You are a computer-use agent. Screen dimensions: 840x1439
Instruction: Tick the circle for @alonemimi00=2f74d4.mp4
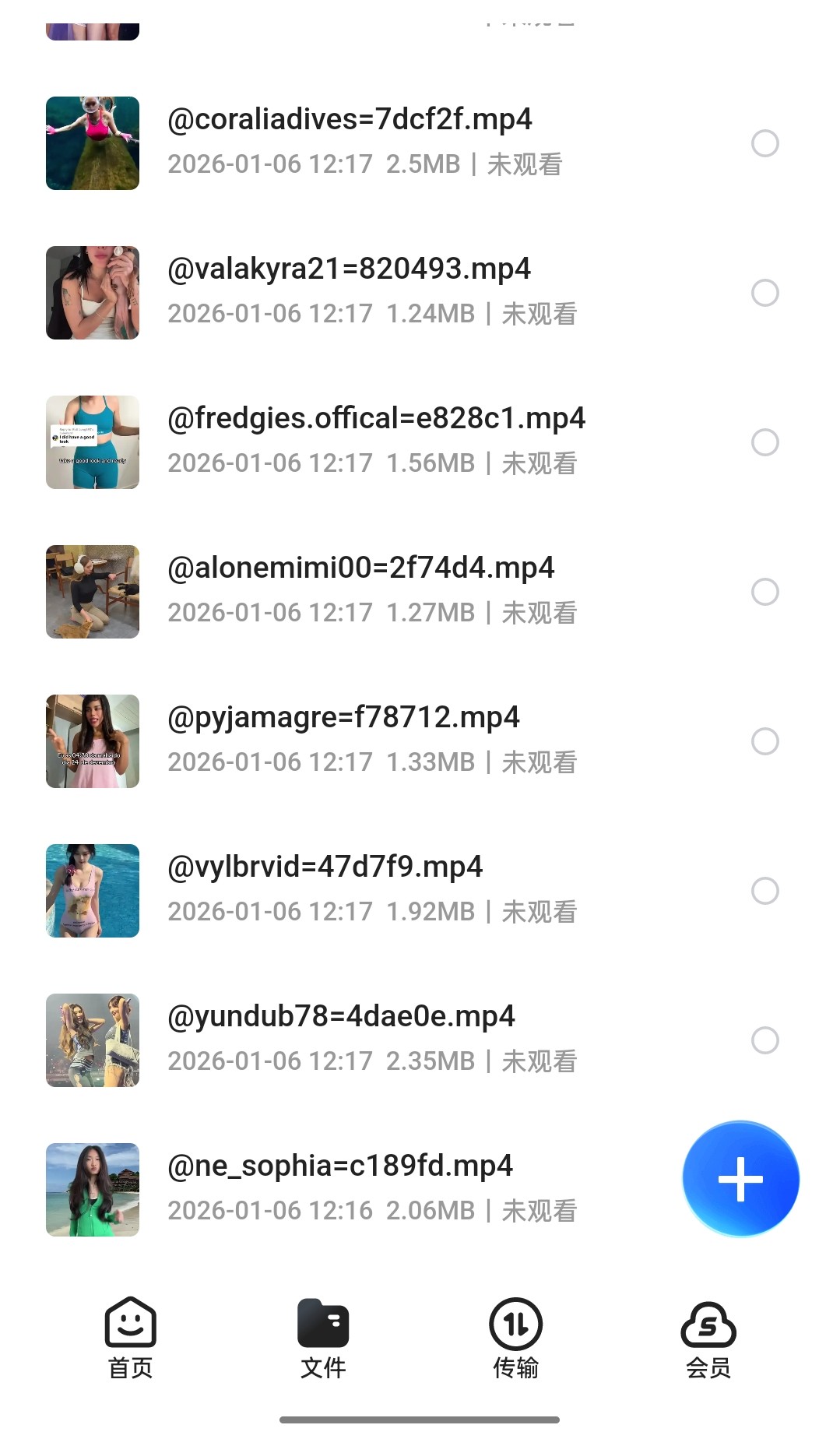coord(764,592)
